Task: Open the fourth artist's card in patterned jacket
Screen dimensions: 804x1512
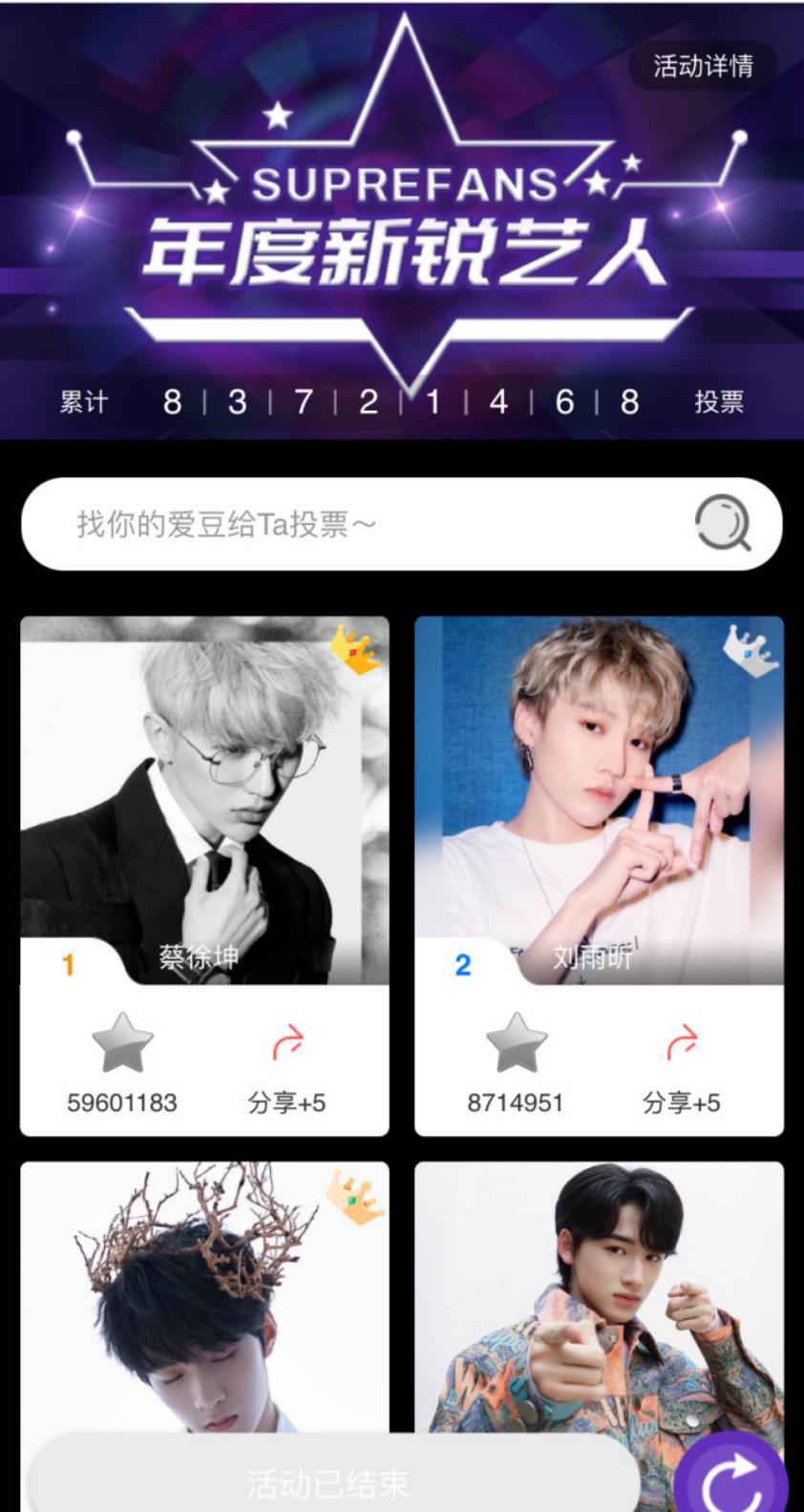Action: pyautogui.click(x=599, y=1298)
